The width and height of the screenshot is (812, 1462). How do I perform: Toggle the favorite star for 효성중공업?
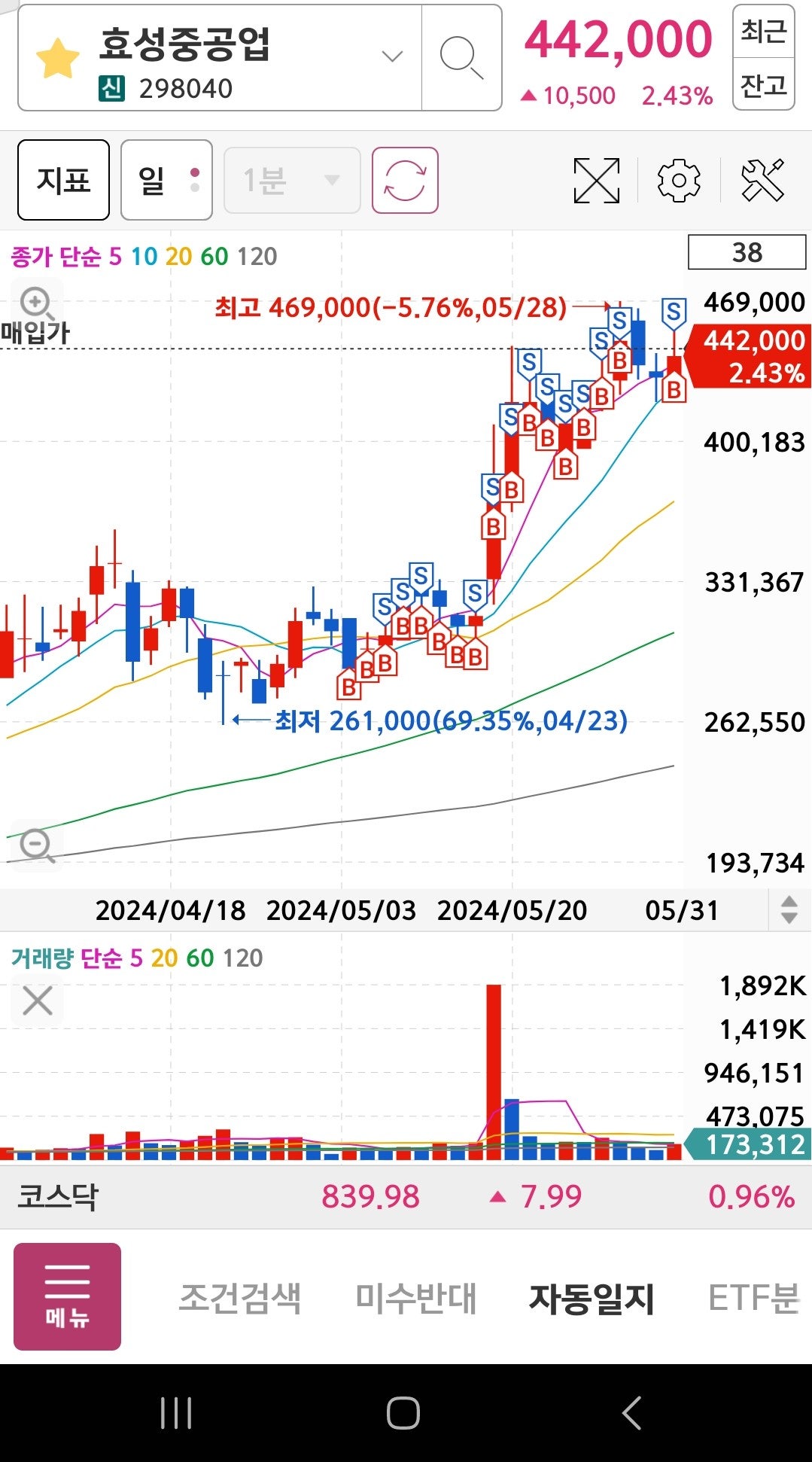click(x=58, y=59)
